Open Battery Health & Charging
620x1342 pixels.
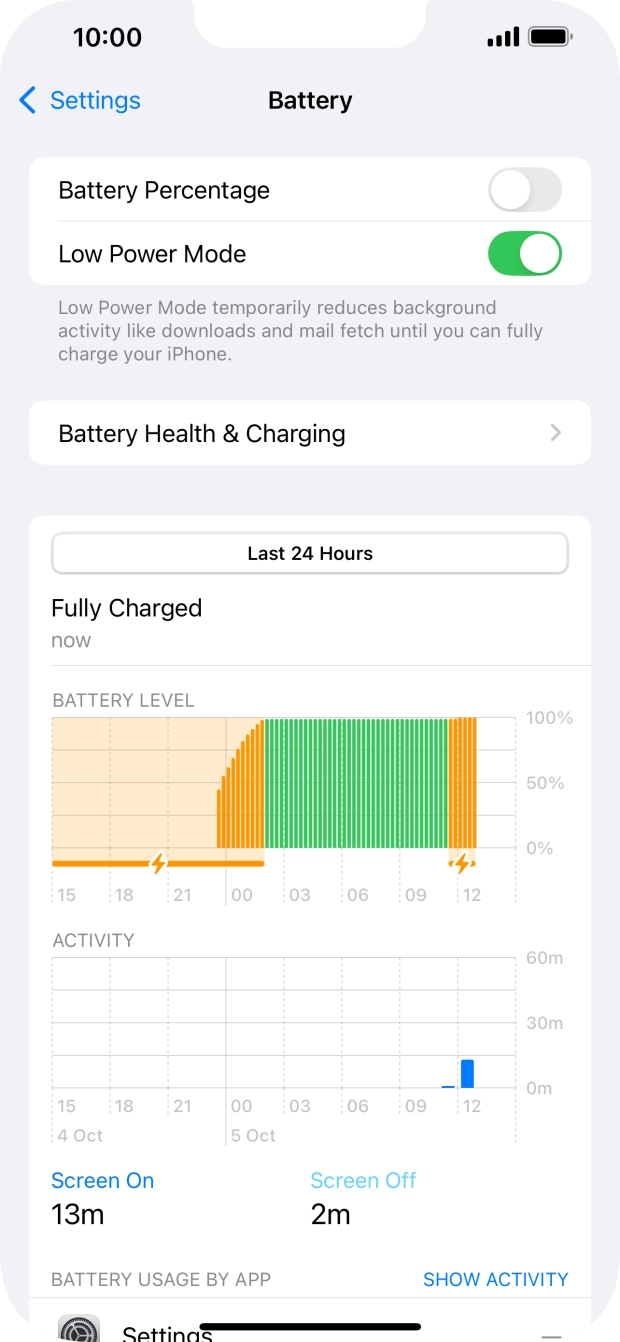(x=310, y=433)
